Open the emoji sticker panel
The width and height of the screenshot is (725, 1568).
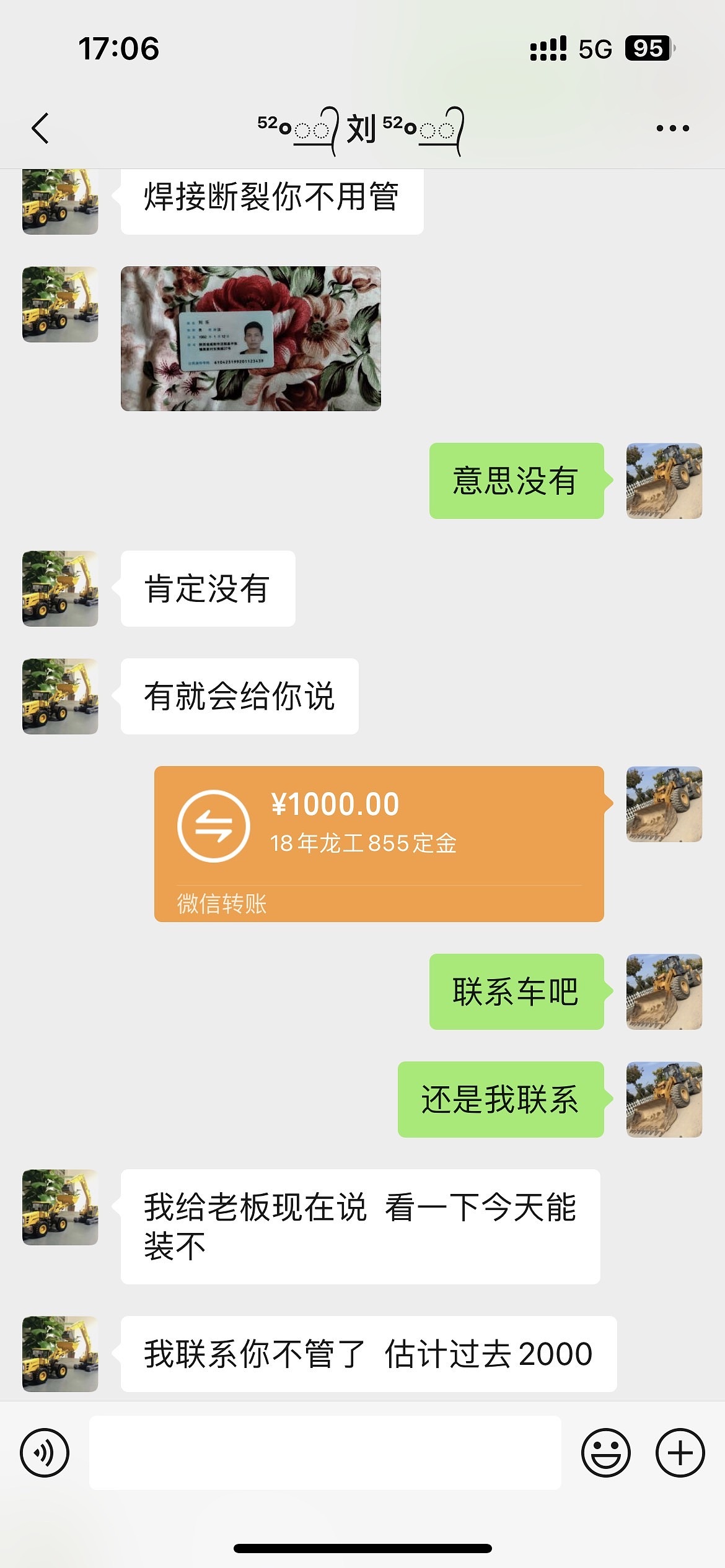point(605,1452)
